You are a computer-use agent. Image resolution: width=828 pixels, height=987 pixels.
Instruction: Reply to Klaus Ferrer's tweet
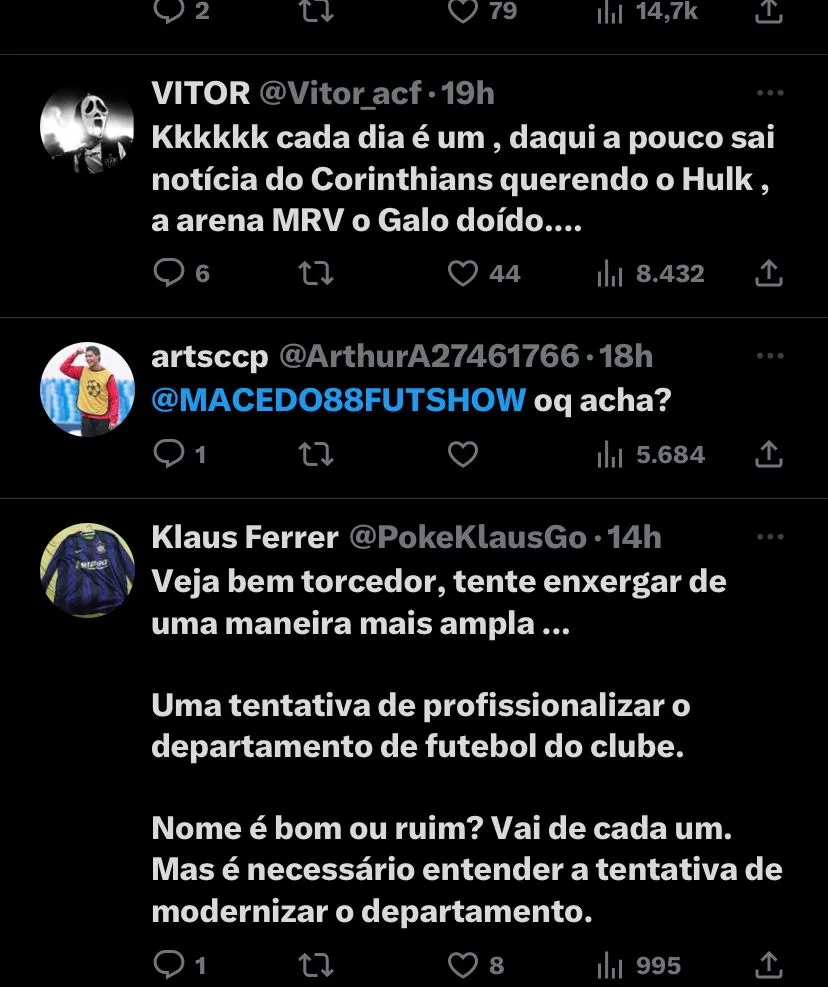[170, 965]
